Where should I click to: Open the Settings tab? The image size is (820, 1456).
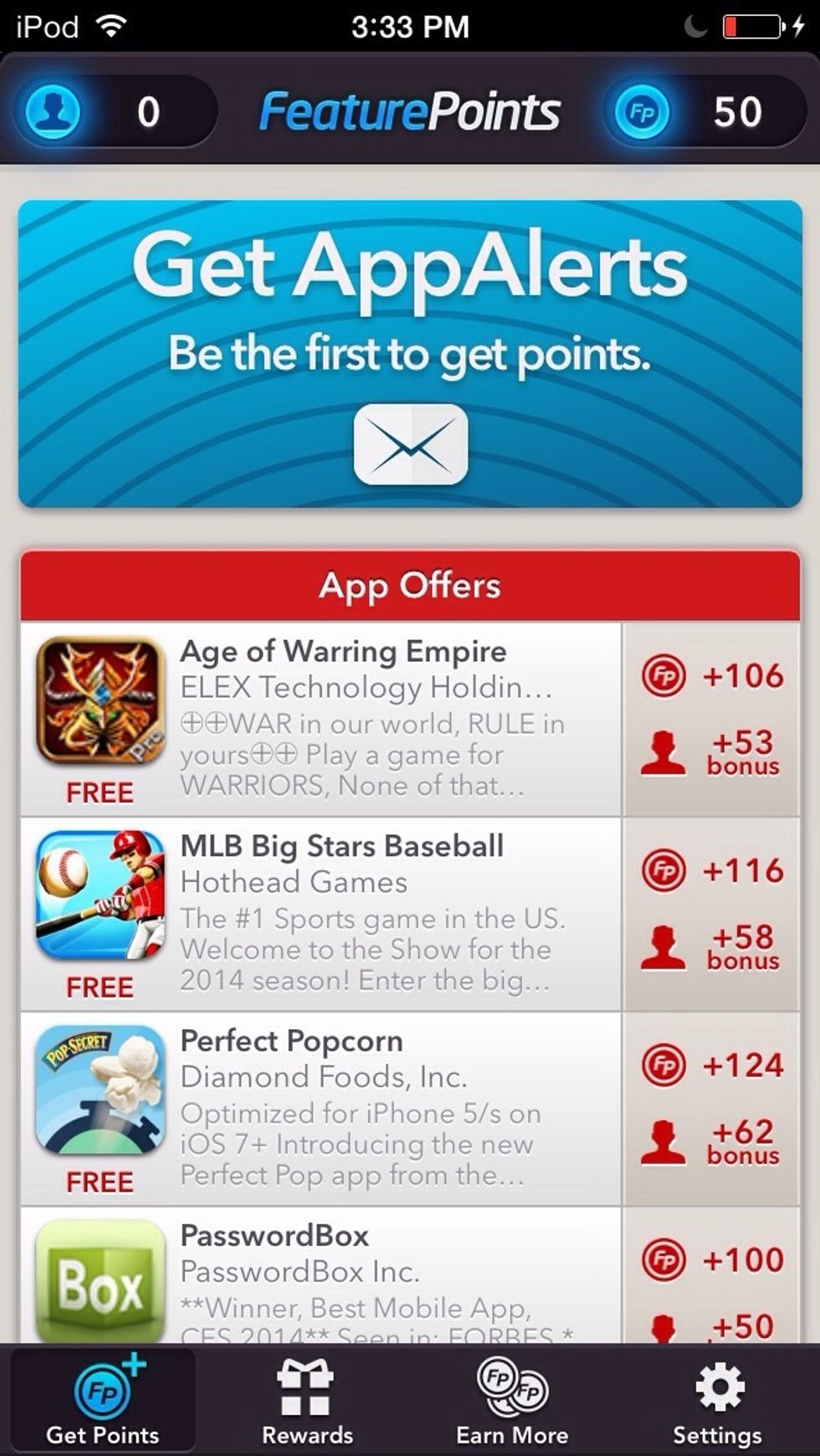coord(717,1400)
